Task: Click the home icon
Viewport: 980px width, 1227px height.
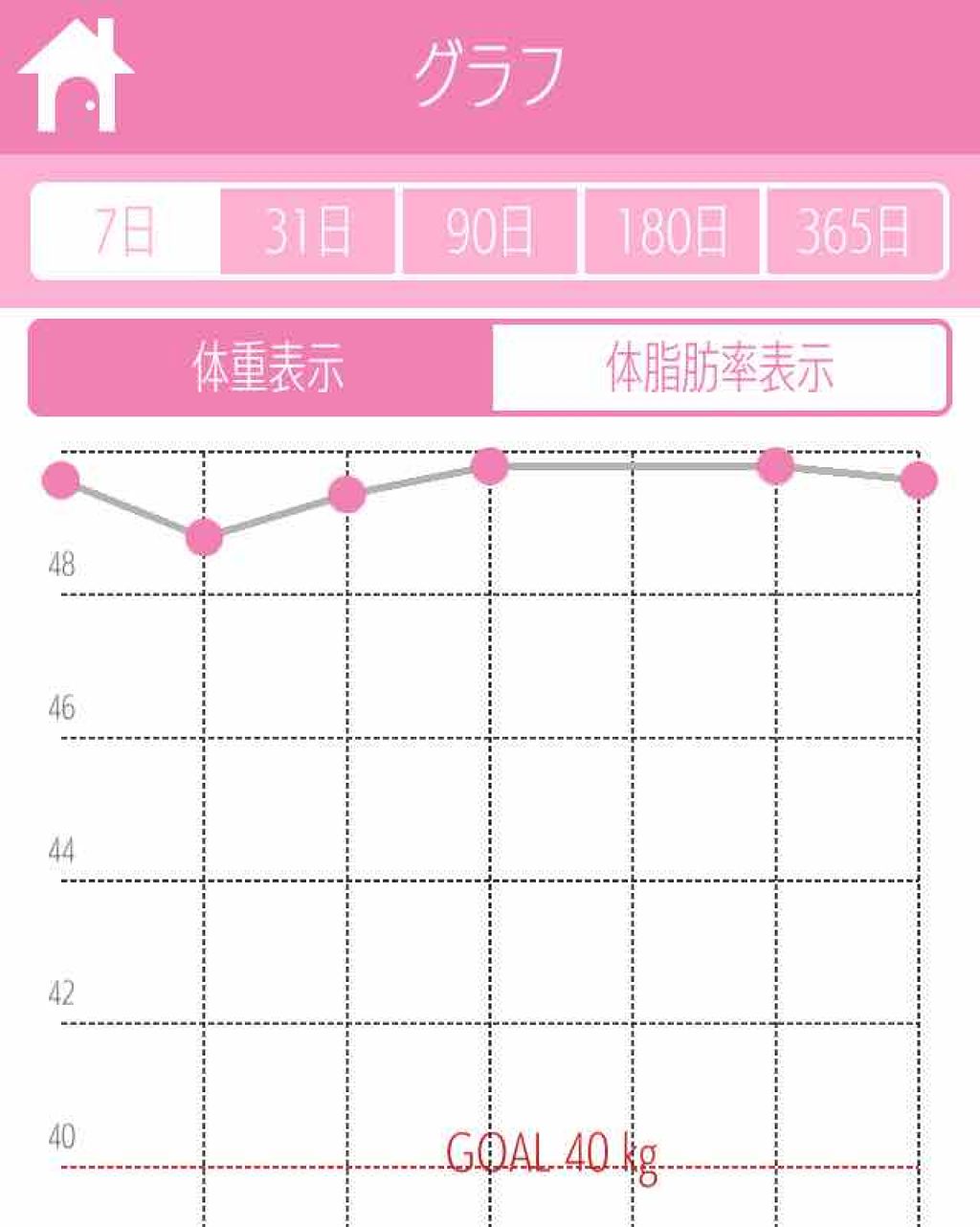Action: pos(74,72)
